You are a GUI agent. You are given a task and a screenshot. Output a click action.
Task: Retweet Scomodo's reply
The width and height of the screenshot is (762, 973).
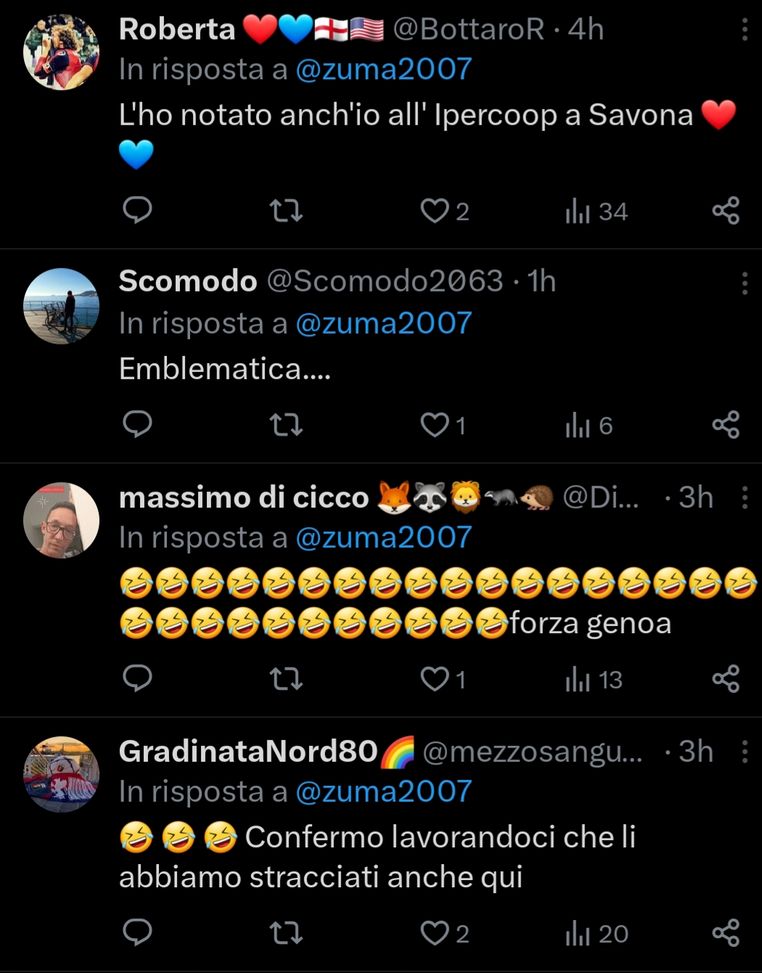[x=285, y=424]
